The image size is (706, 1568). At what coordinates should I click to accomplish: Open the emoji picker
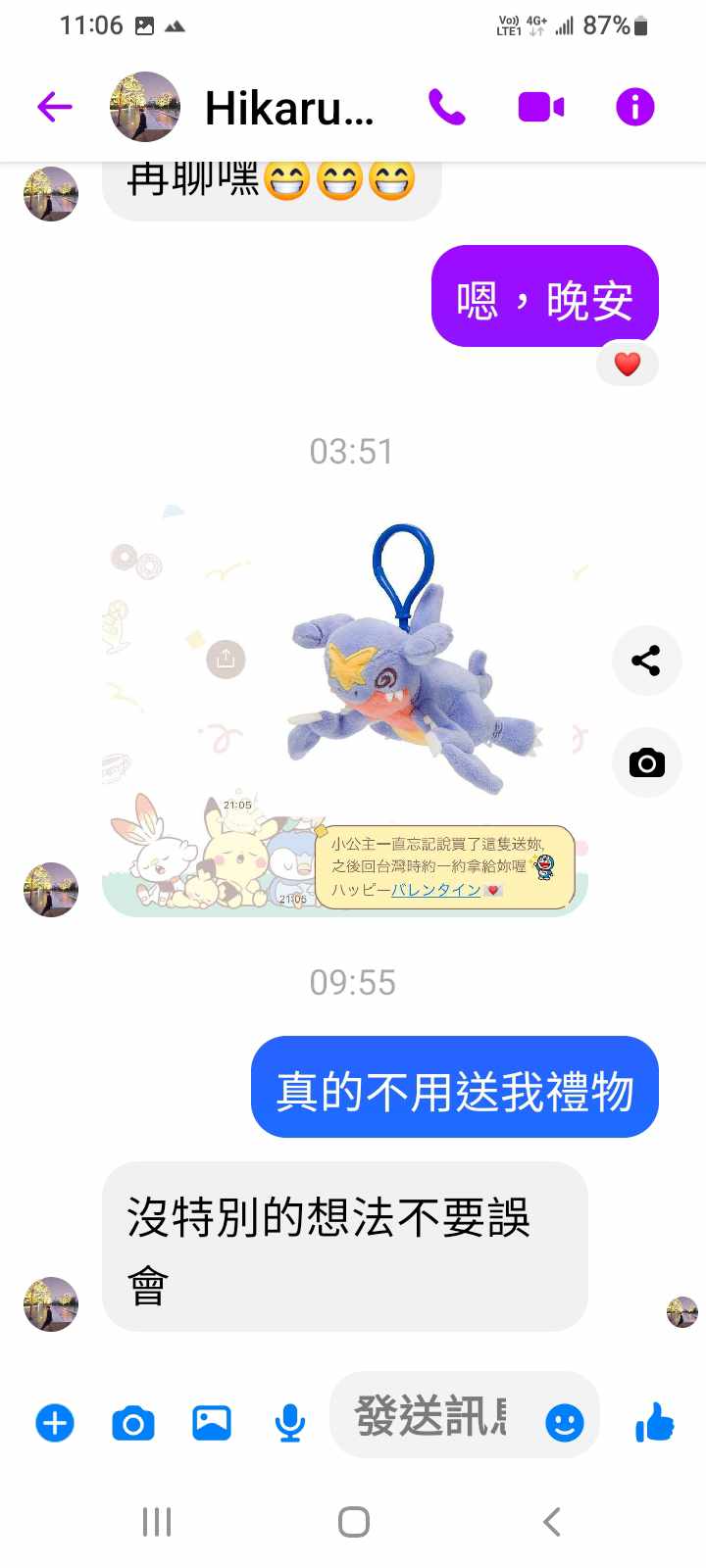[x=564, y=1422]
